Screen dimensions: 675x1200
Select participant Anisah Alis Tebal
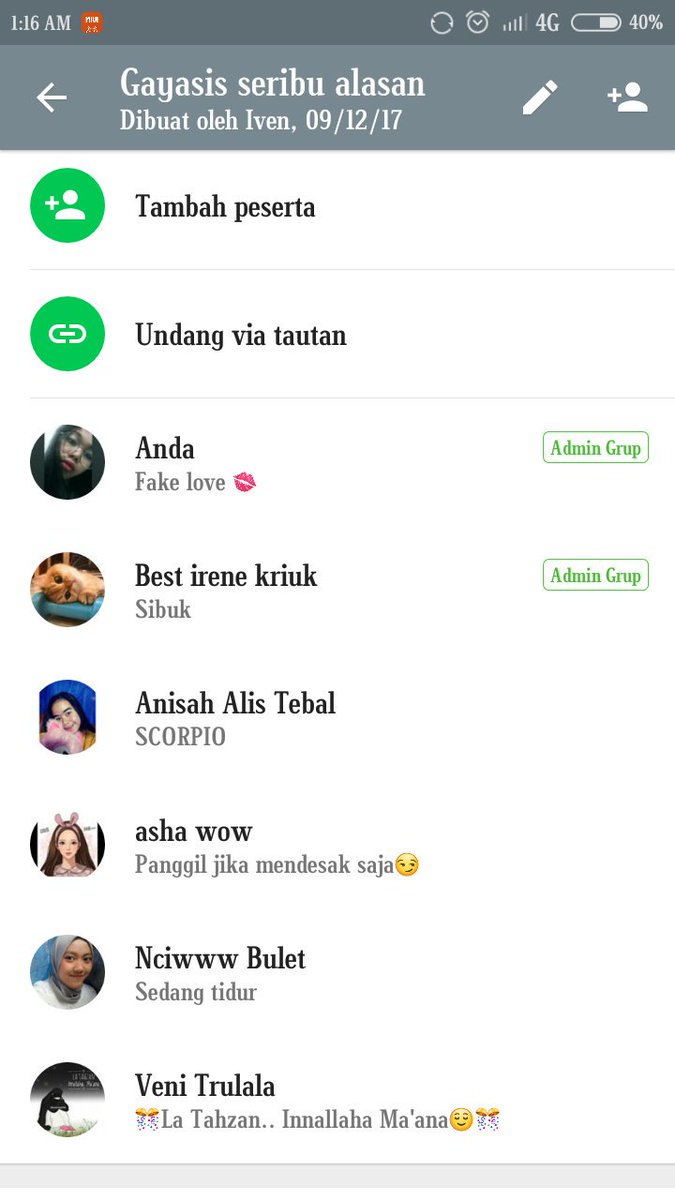(x=337, y=717)
